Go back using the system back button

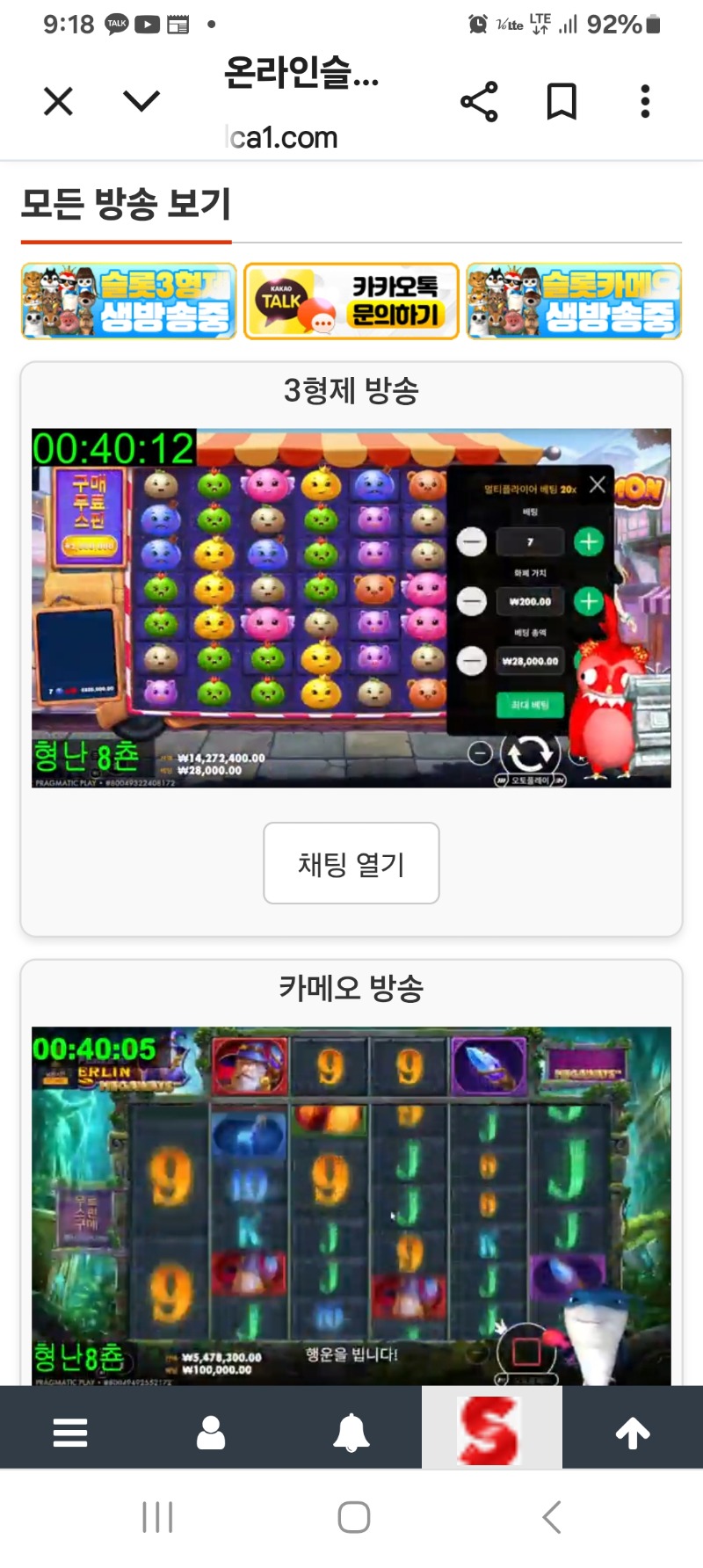(551, 1517)
